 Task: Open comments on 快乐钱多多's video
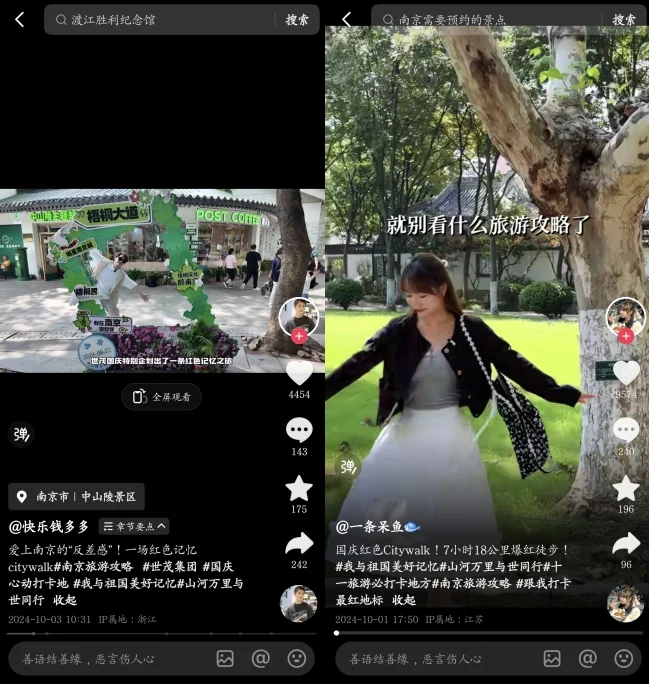pyautogui.click(x=299, y=430)
